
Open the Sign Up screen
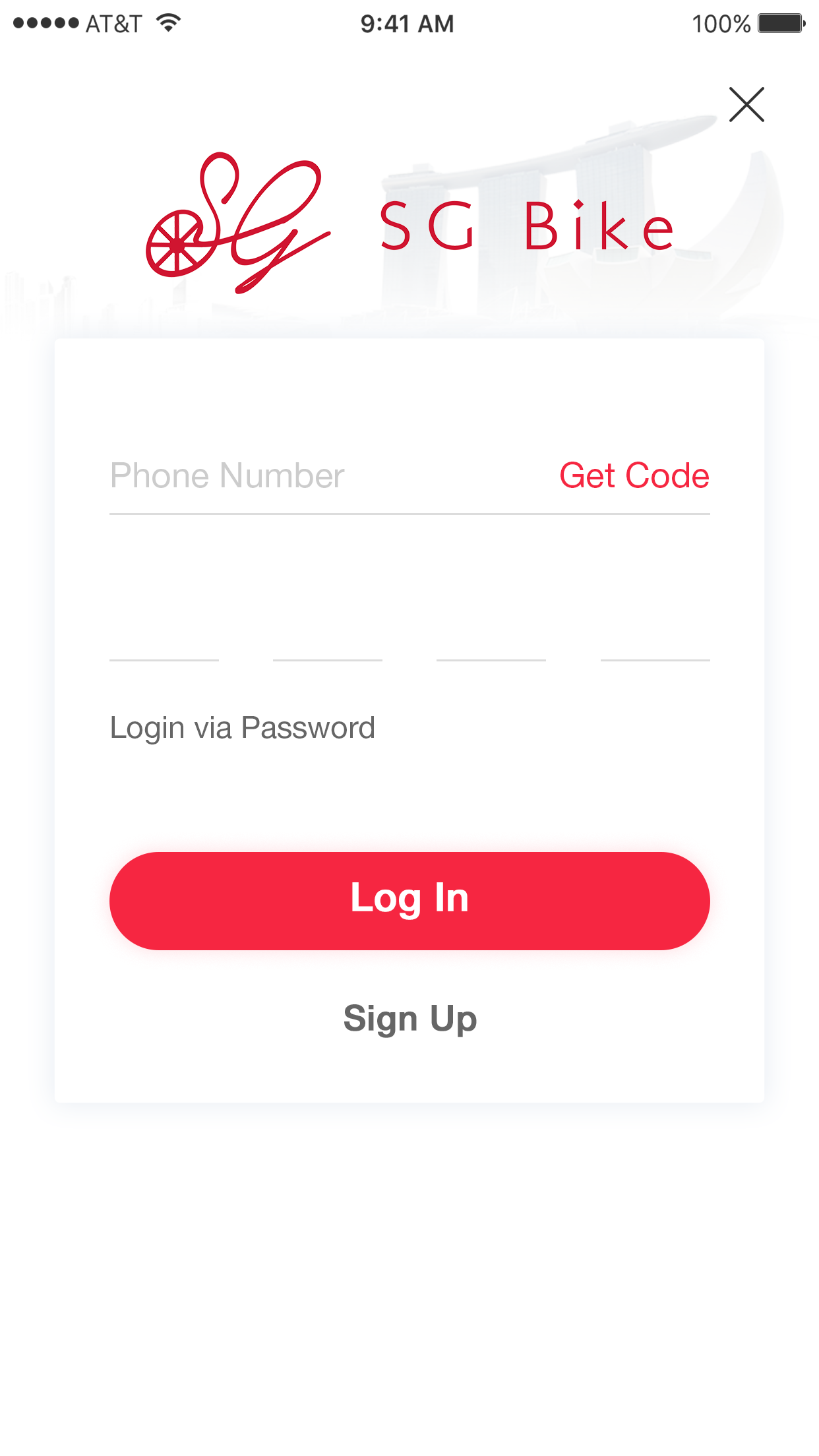pyautogui.click(x=409, y=1017)
